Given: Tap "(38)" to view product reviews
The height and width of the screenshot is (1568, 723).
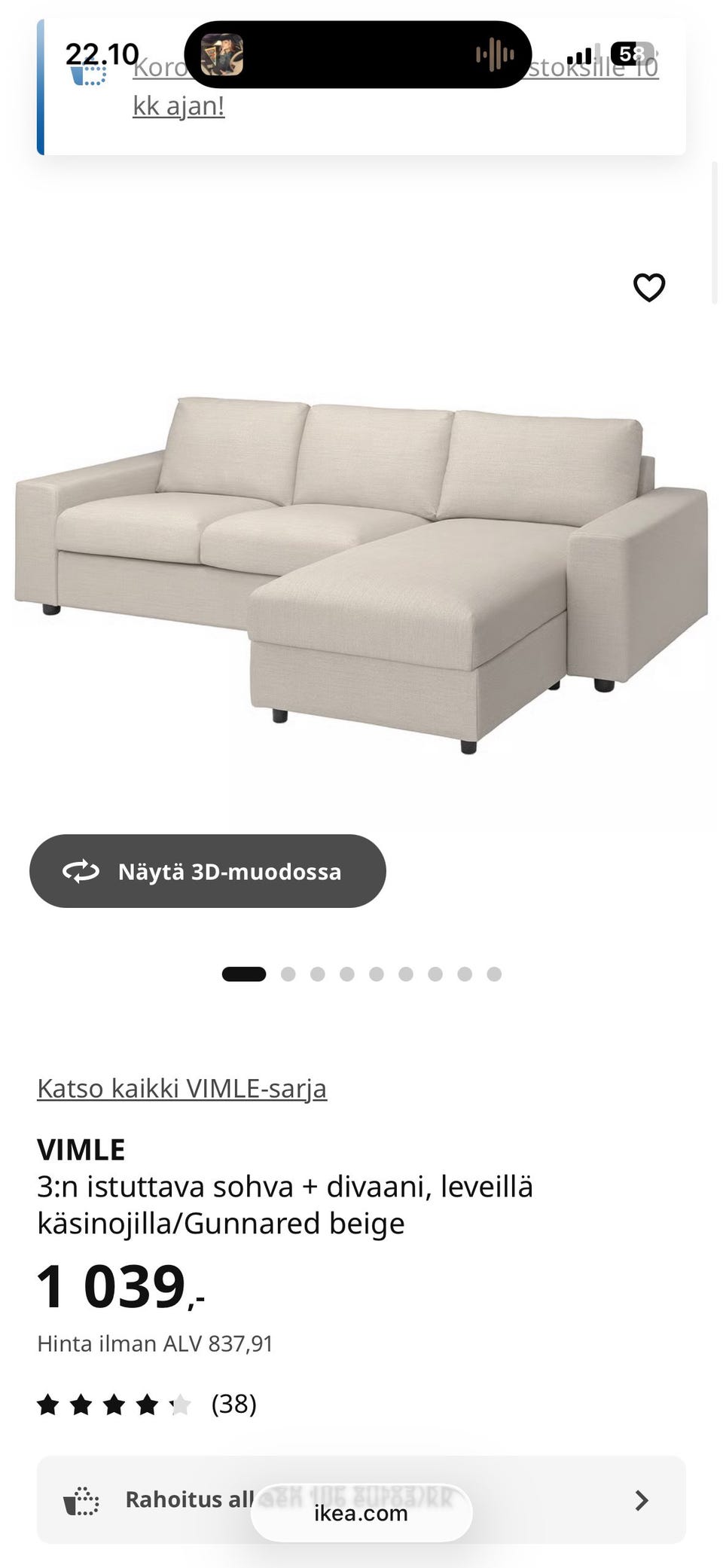Looking at the screenshot, I should coord(233,1404).
